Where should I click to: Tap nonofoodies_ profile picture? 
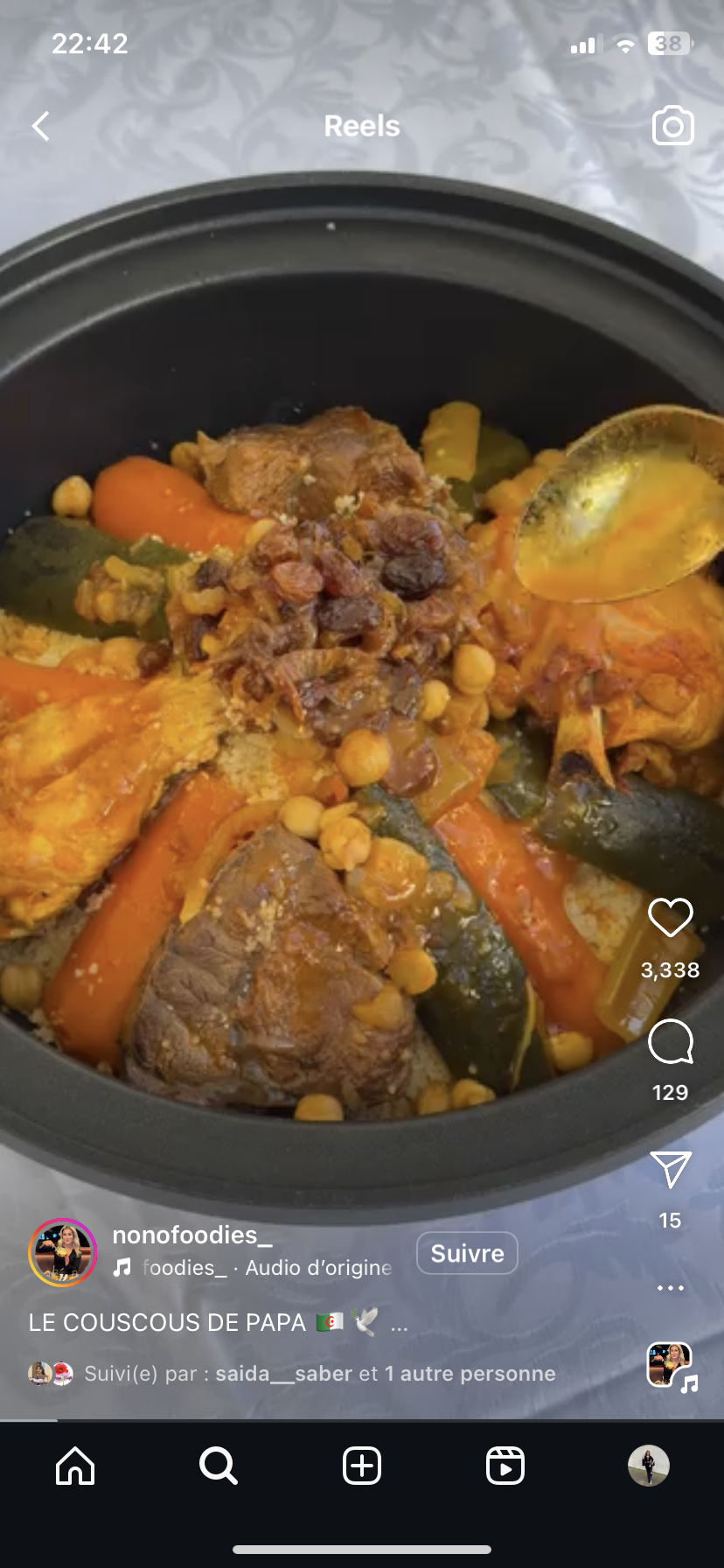click(61, 1252)
